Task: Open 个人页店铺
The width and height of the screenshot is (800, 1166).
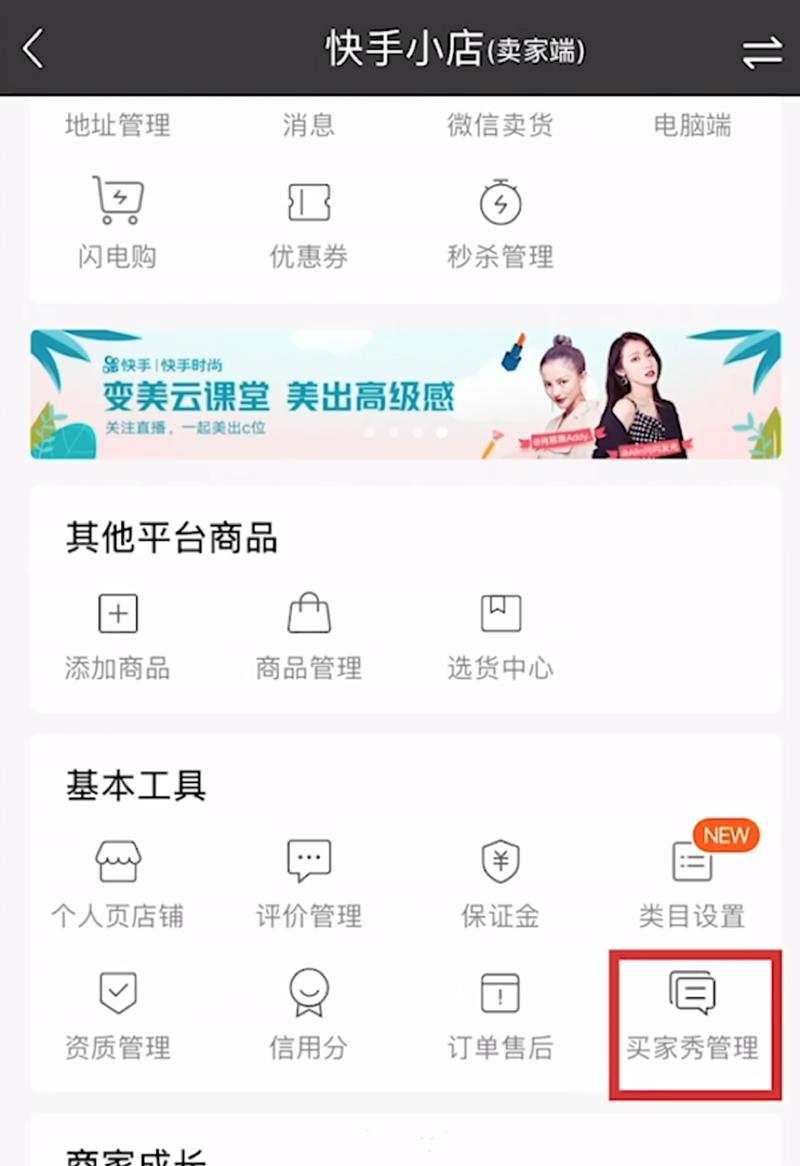Action: pyautogui.click(x=117, y=882)
